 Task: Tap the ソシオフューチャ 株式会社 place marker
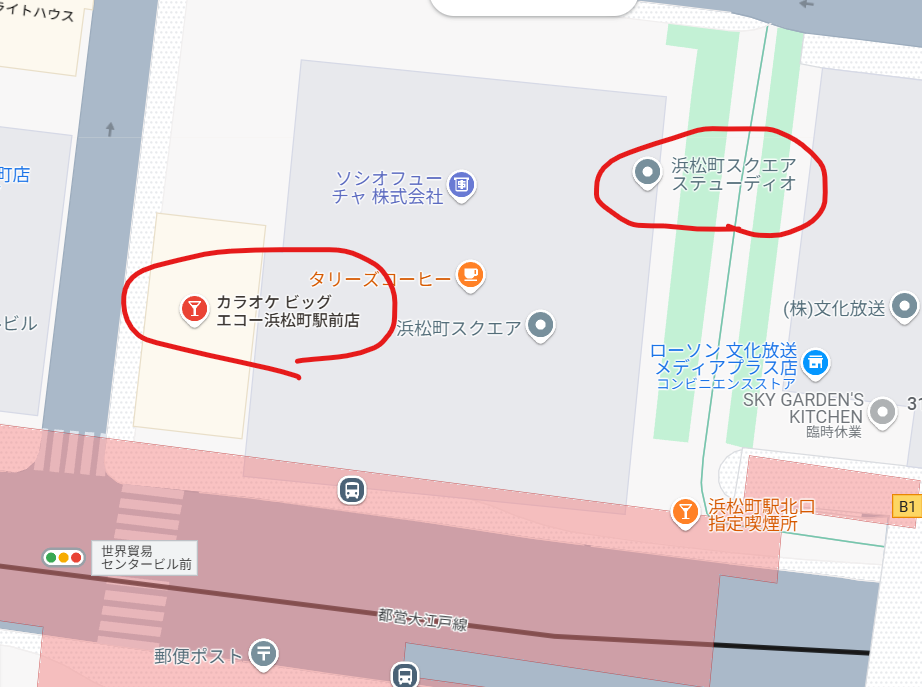coord(461,184)
